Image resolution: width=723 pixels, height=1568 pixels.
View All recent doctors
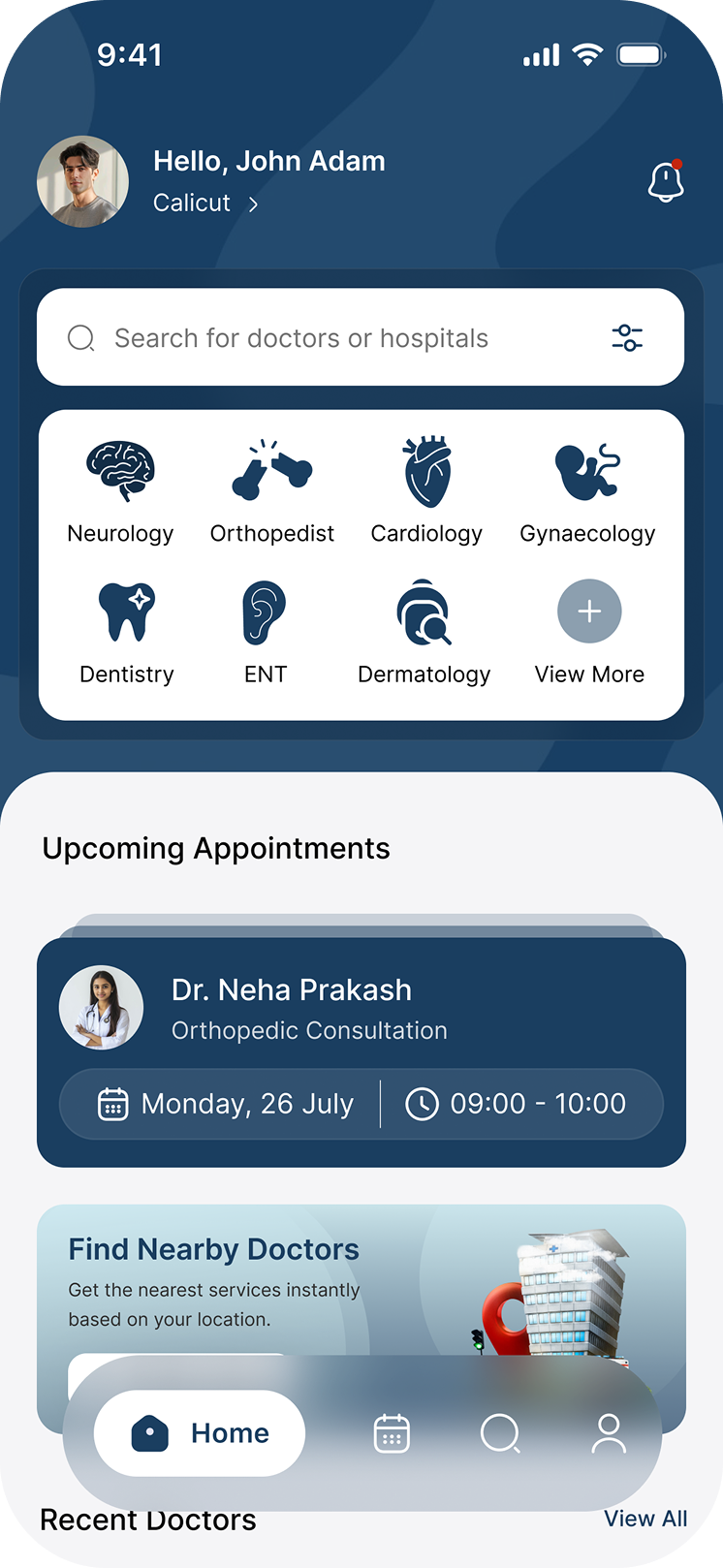click(x=645, y=1519)
